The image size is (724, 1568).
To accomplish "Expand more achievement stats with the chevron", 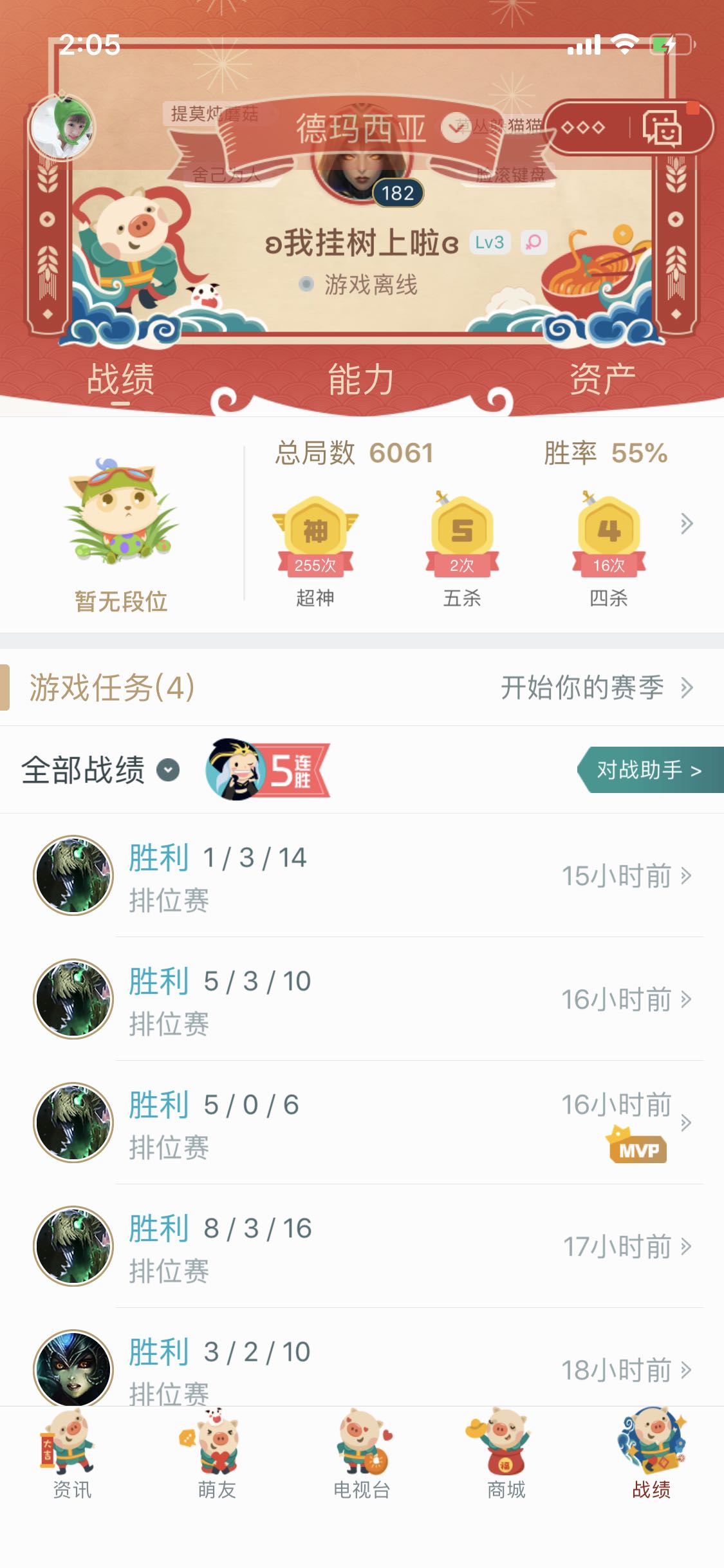I will coord(687,524).
